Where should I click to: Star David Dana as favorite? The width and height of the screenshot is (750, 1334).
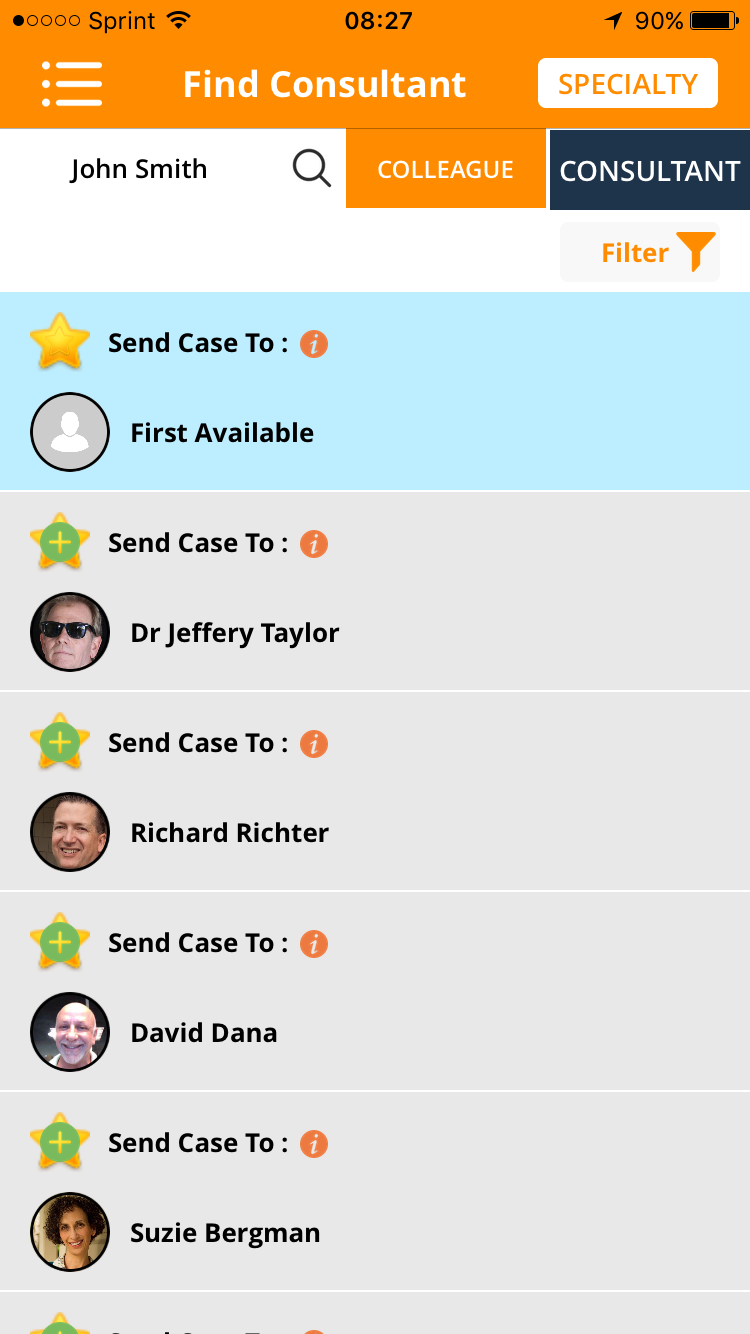tap(60, 943)
